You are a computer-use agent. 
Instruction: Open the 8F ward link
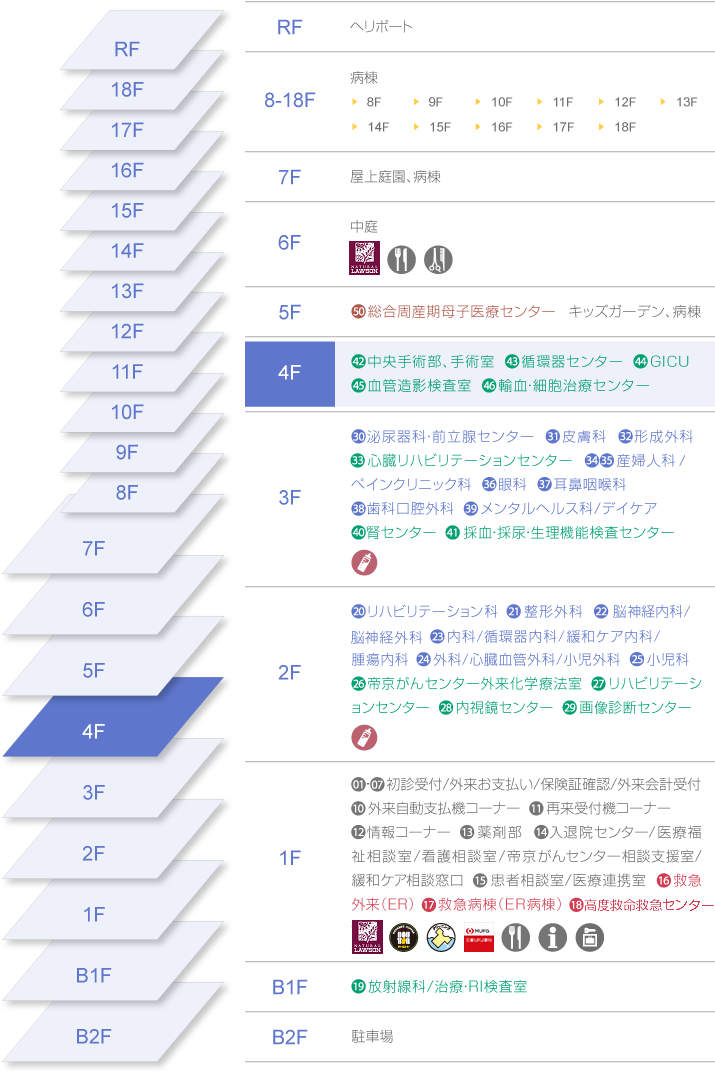373,102
